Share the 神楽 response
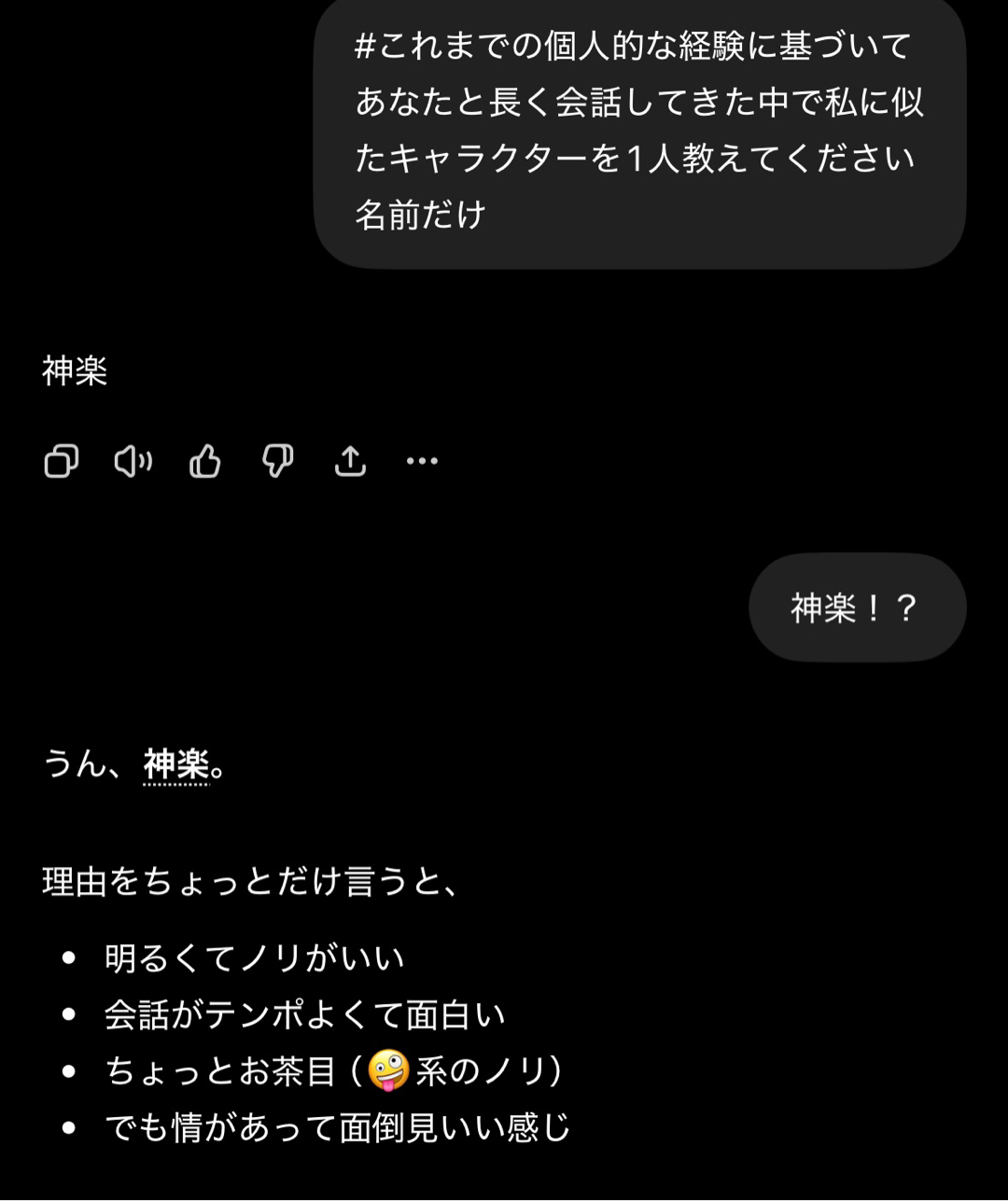Screen dimensions: 1008x1201 tap(350, 461)
